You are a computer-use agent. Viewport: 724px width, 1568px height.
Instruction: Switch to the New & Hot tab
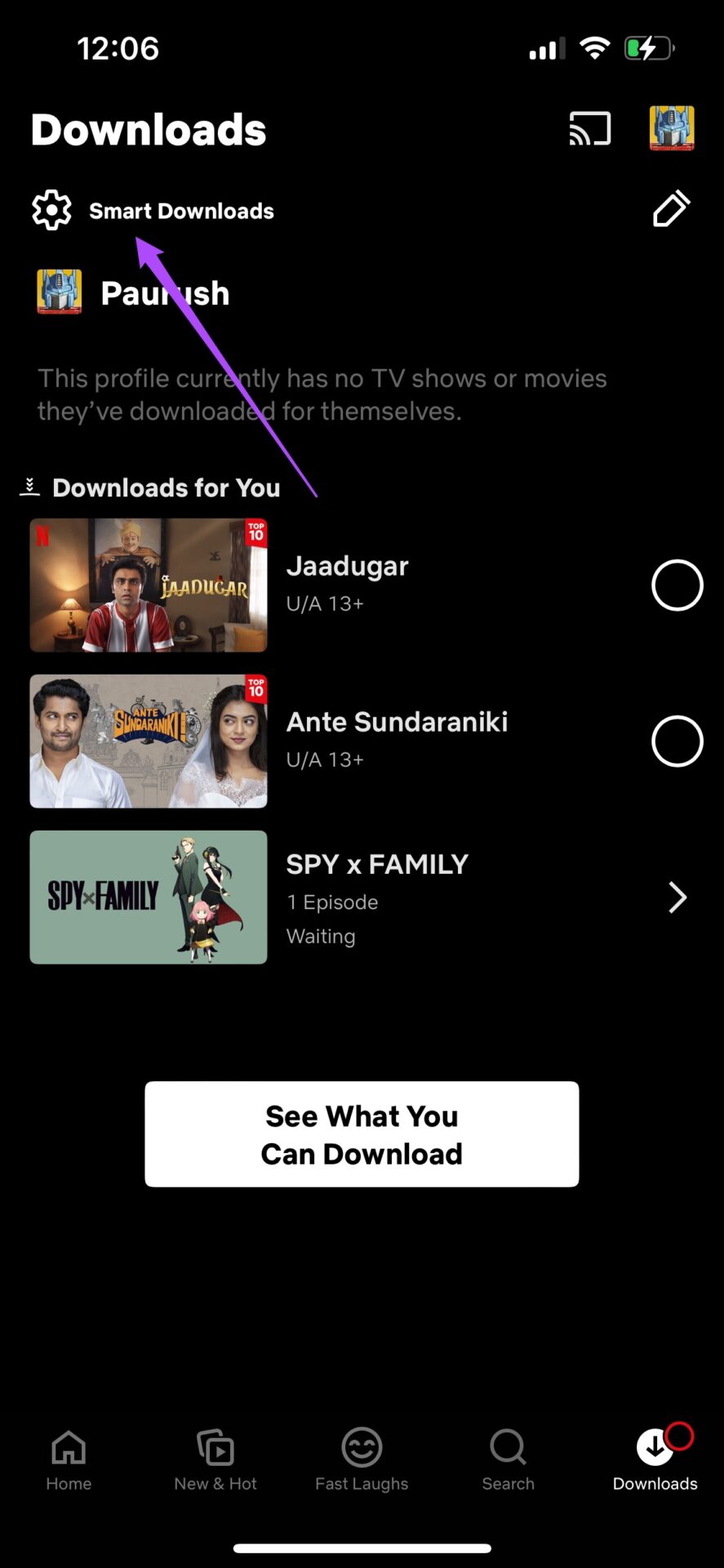215,1460
